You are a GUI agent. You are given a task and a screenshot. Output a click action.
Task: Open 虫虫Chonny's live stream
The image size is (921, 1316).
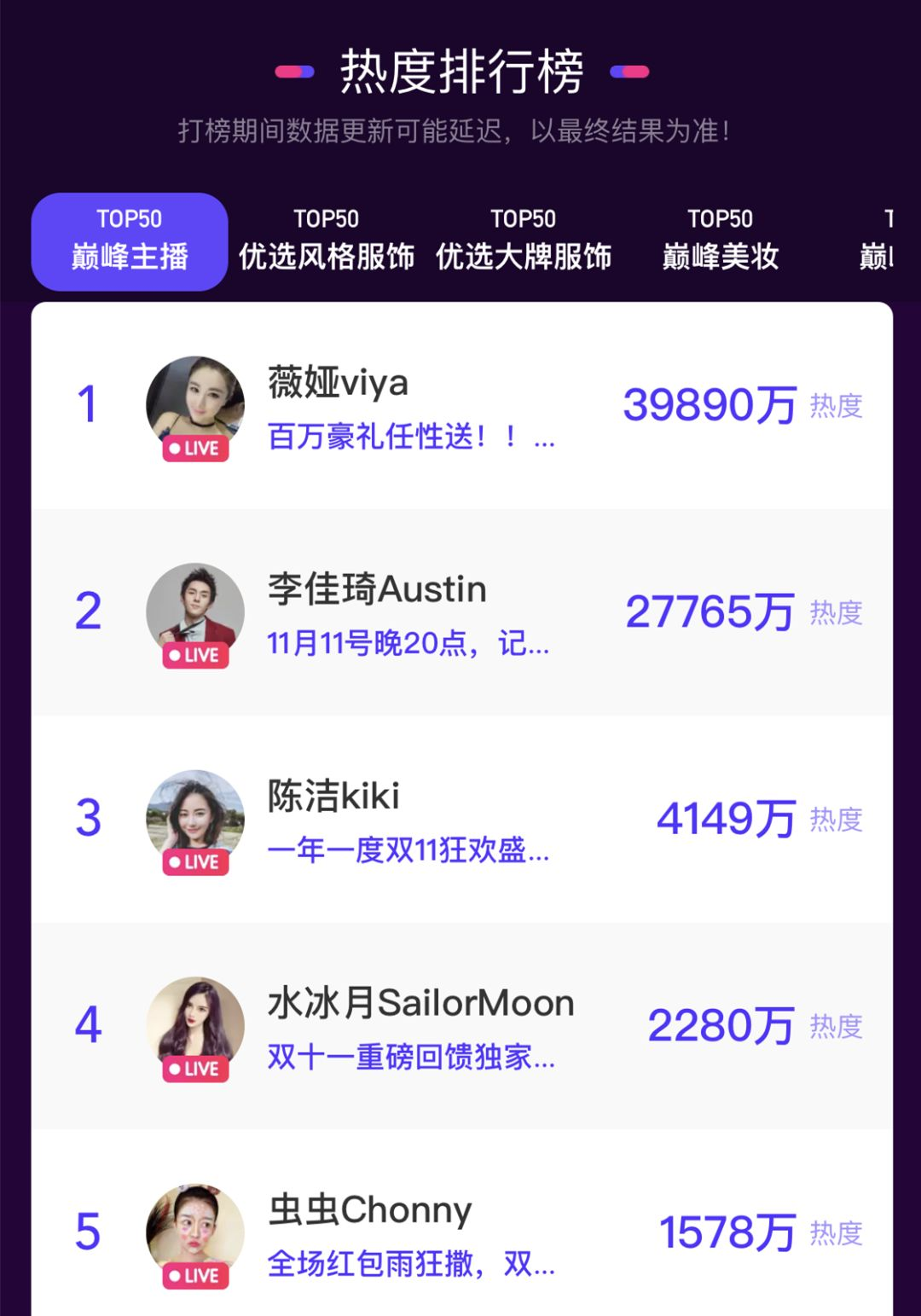195,1233
